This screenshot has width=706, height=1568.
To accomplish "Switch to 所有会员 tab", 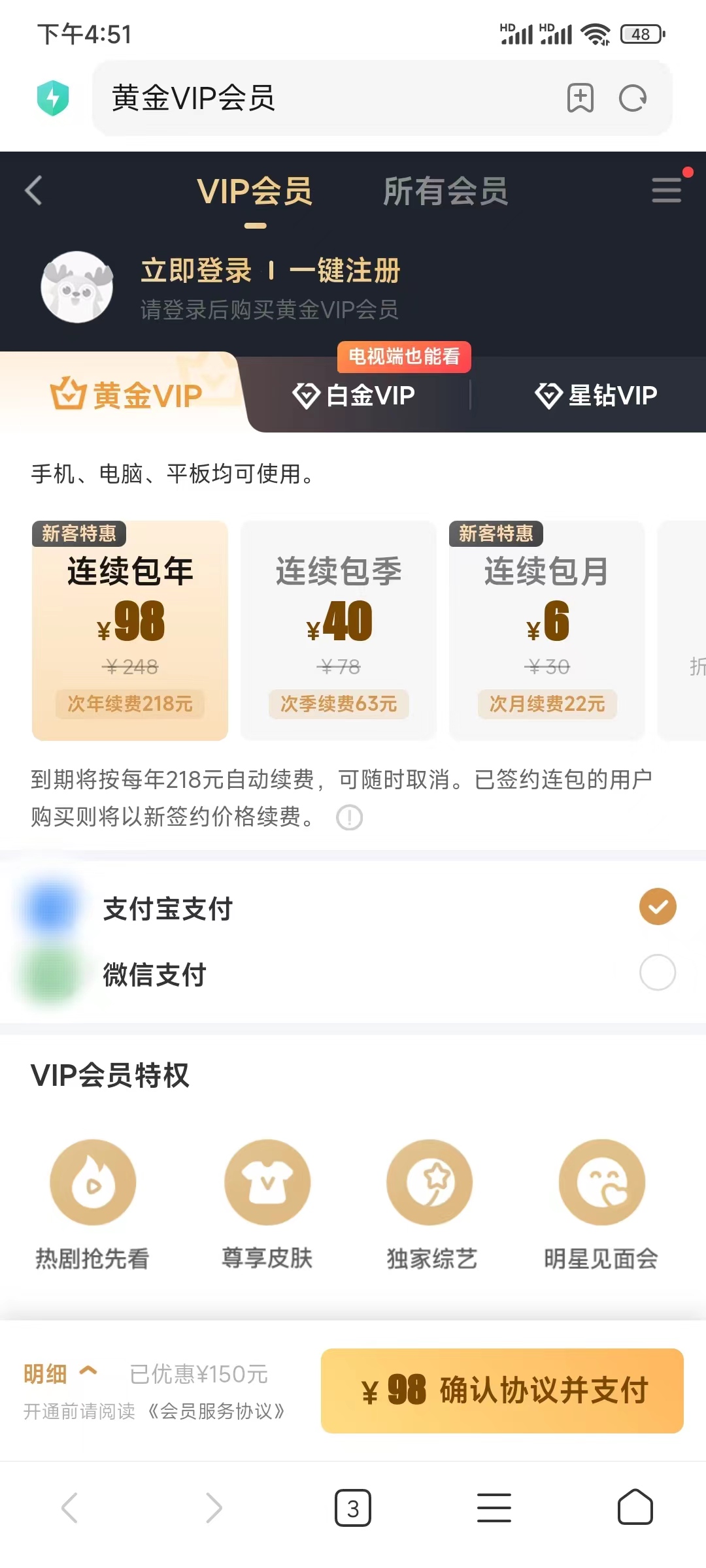I will [446, 191].
